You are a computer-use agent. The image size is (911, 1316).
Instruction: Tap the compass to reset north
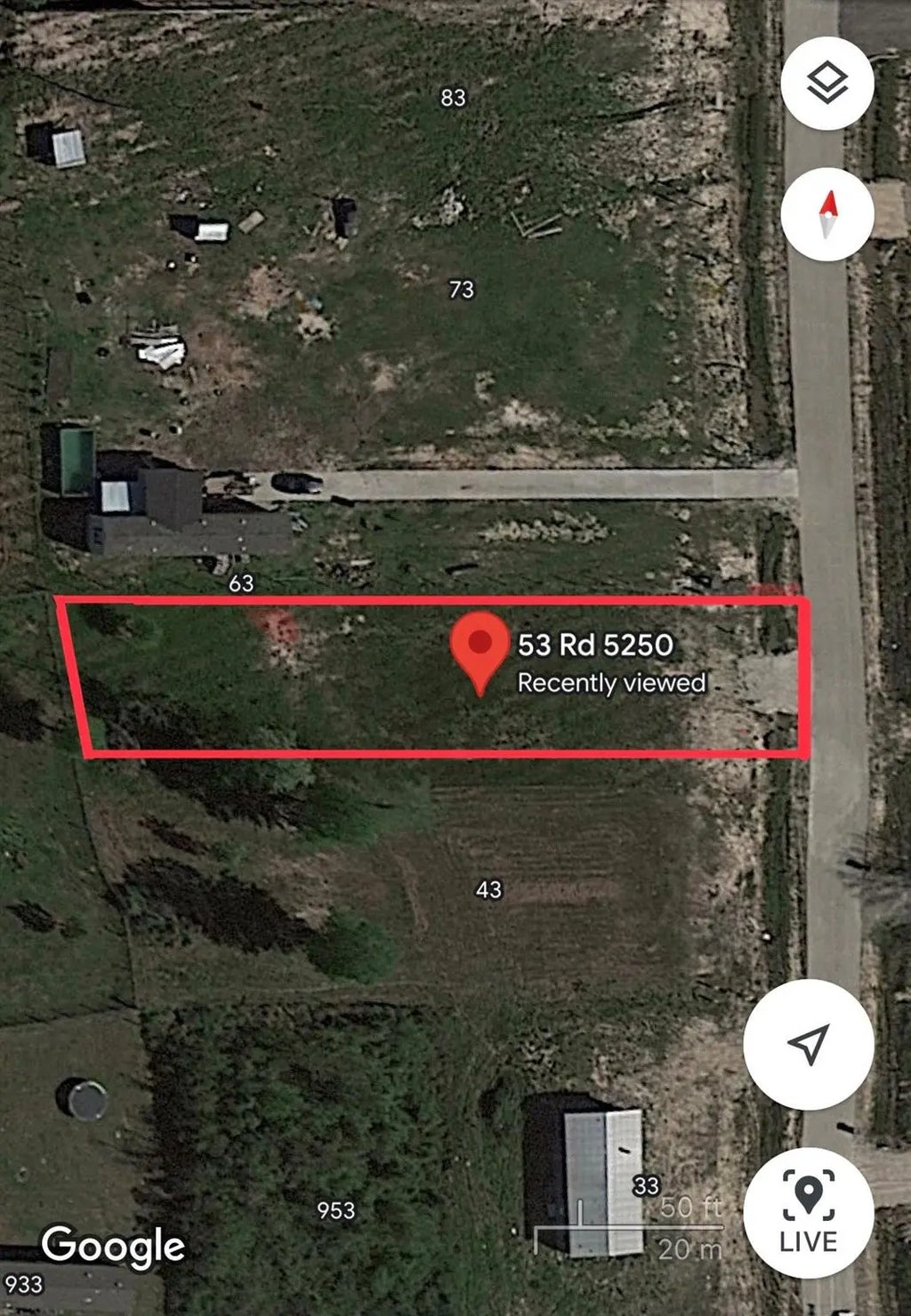point(827,214)
